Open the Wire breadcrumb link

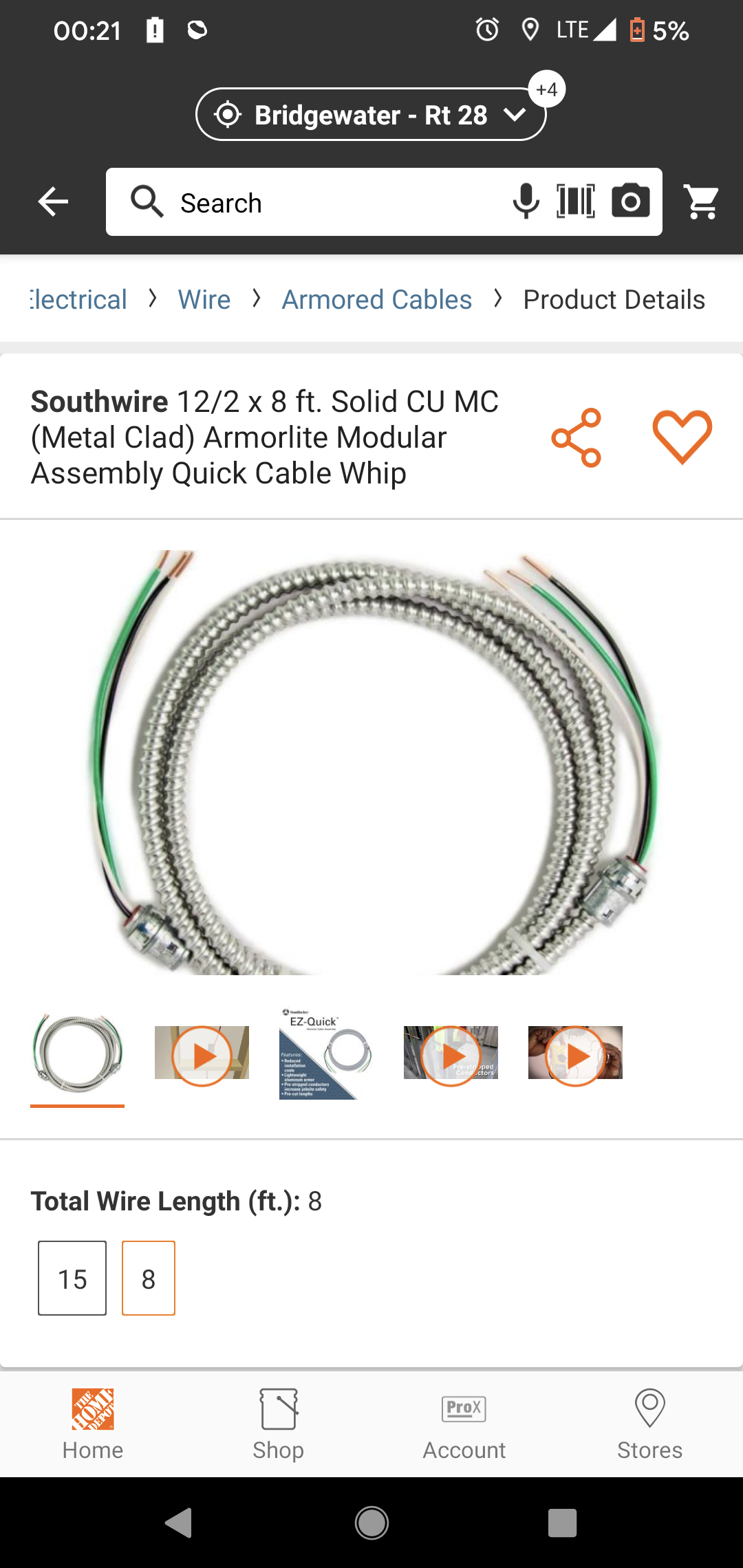[204, 300]
